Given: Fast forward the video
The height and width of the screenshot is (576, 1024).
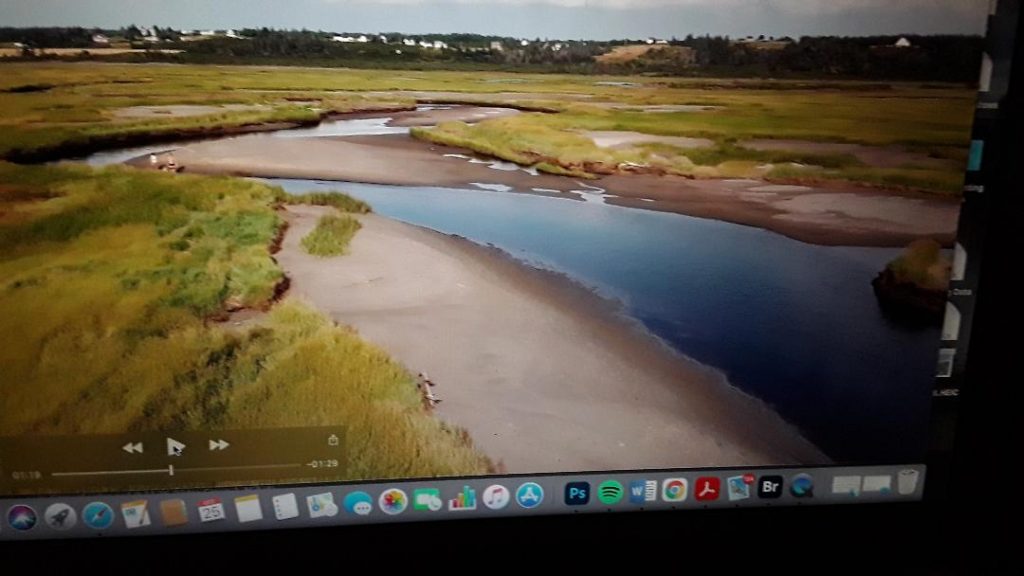Looking at the screenshot, I should [219, 444].
